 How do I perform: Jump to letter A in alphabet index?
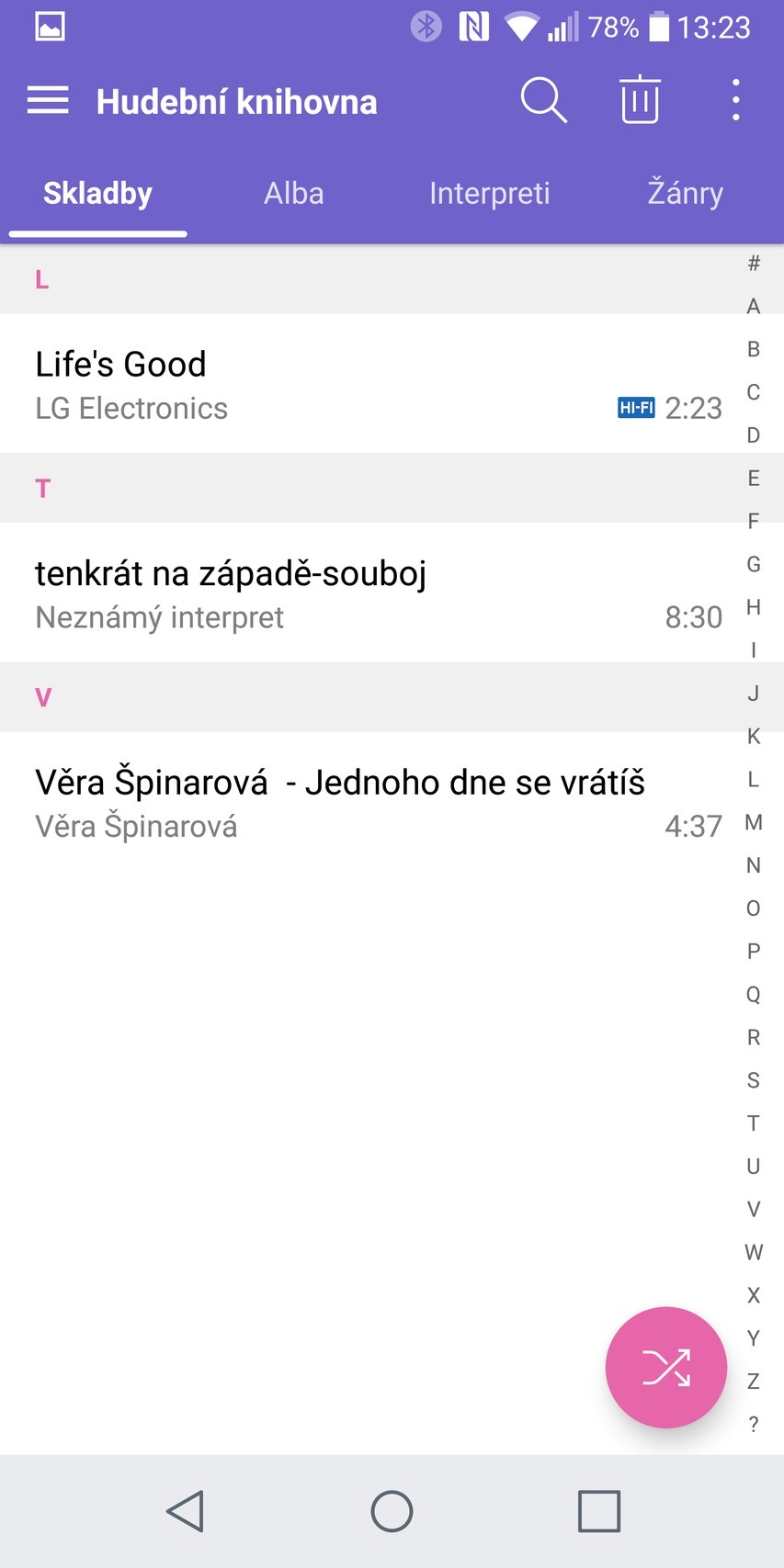(x=752, y=306)
